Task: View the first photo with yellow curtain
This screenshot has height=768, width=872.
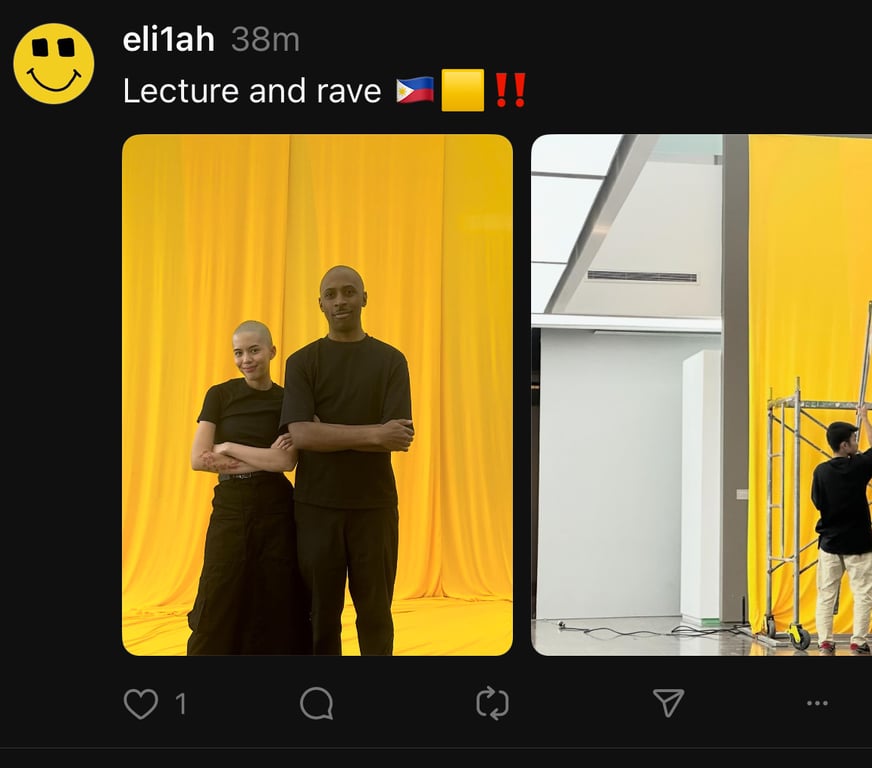Action: click(317, 395)
